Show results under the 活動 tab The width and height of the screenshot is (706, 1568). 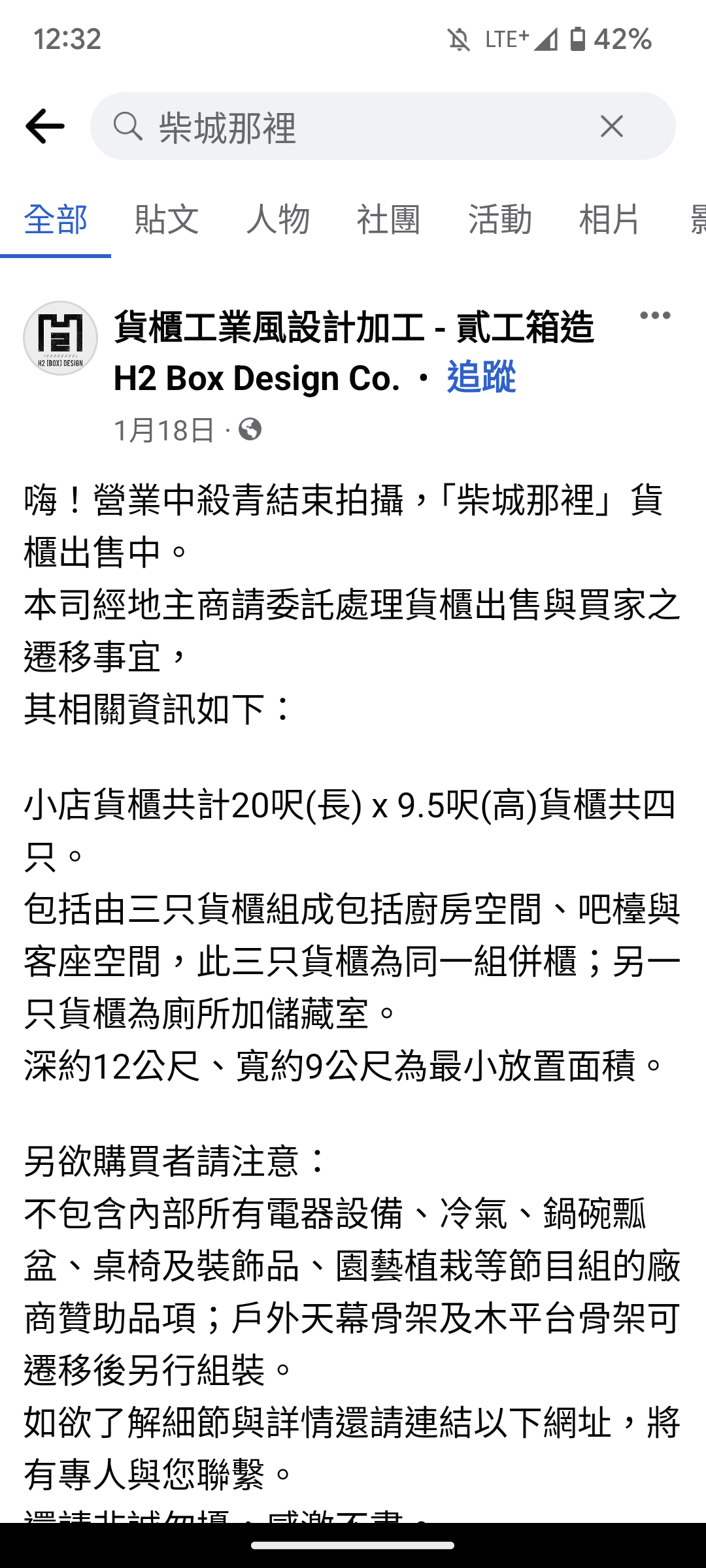pos(500,219)
